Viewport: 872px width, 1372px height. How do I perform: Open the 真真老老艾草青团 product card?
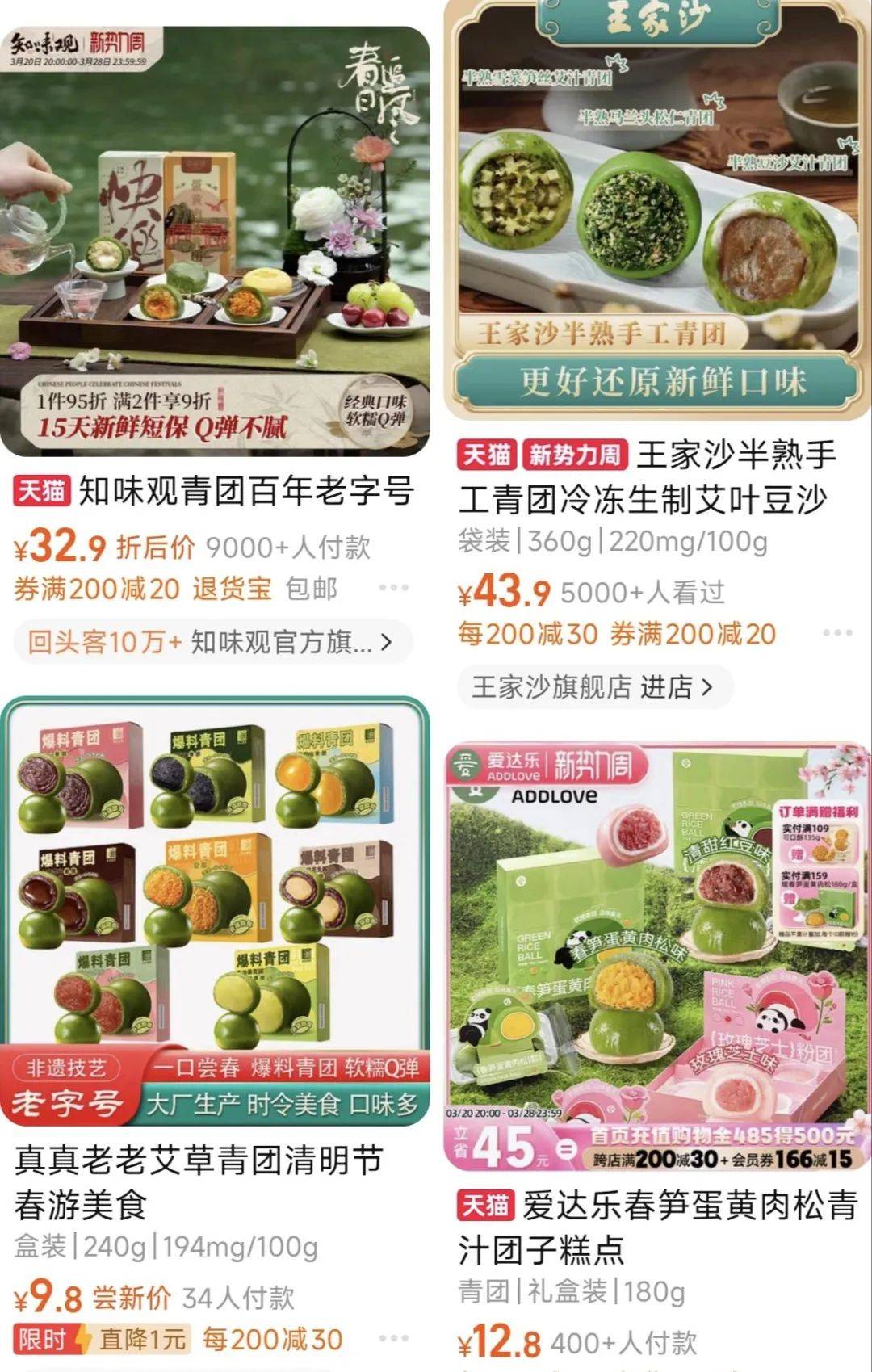coord(215,911)
